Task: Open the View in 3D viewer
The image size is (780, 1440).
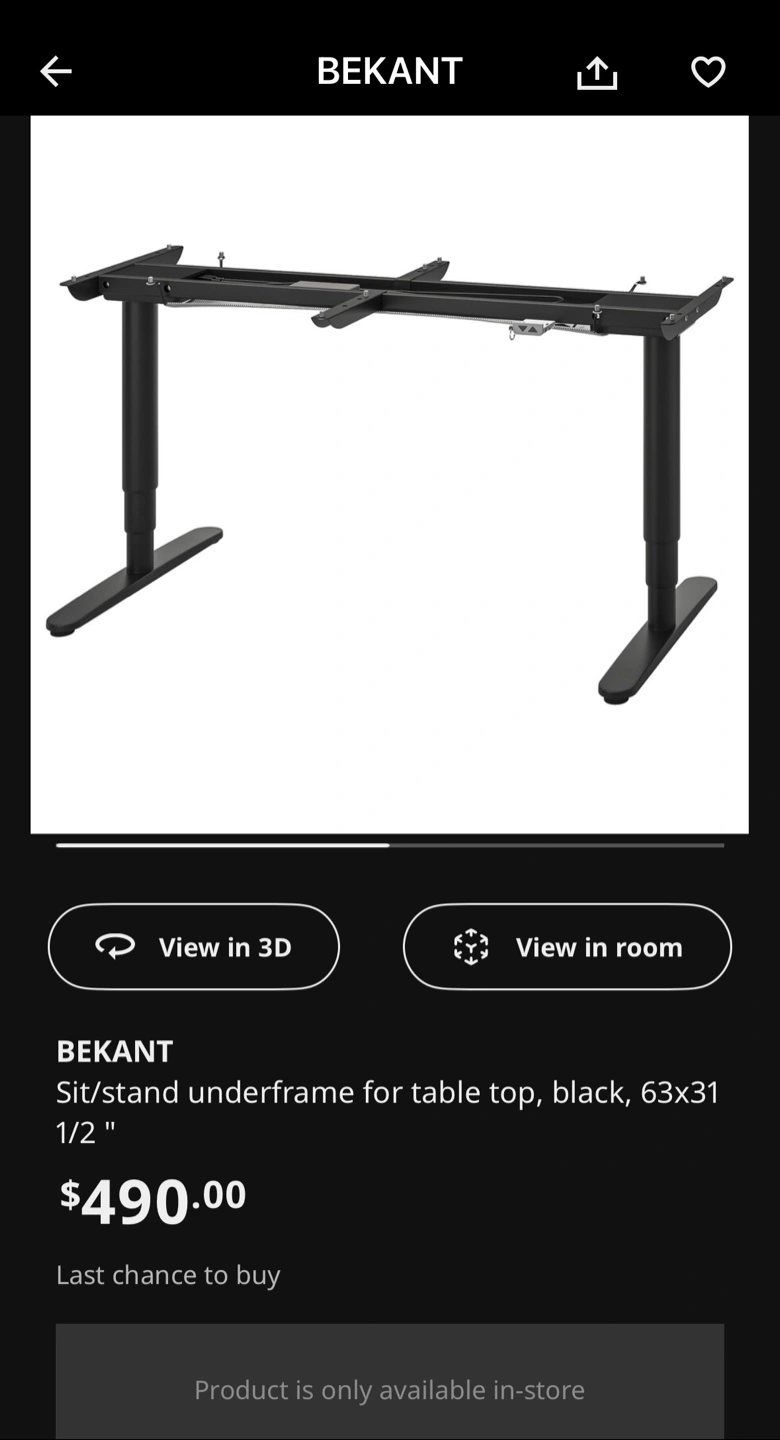Action: [194, 946]
